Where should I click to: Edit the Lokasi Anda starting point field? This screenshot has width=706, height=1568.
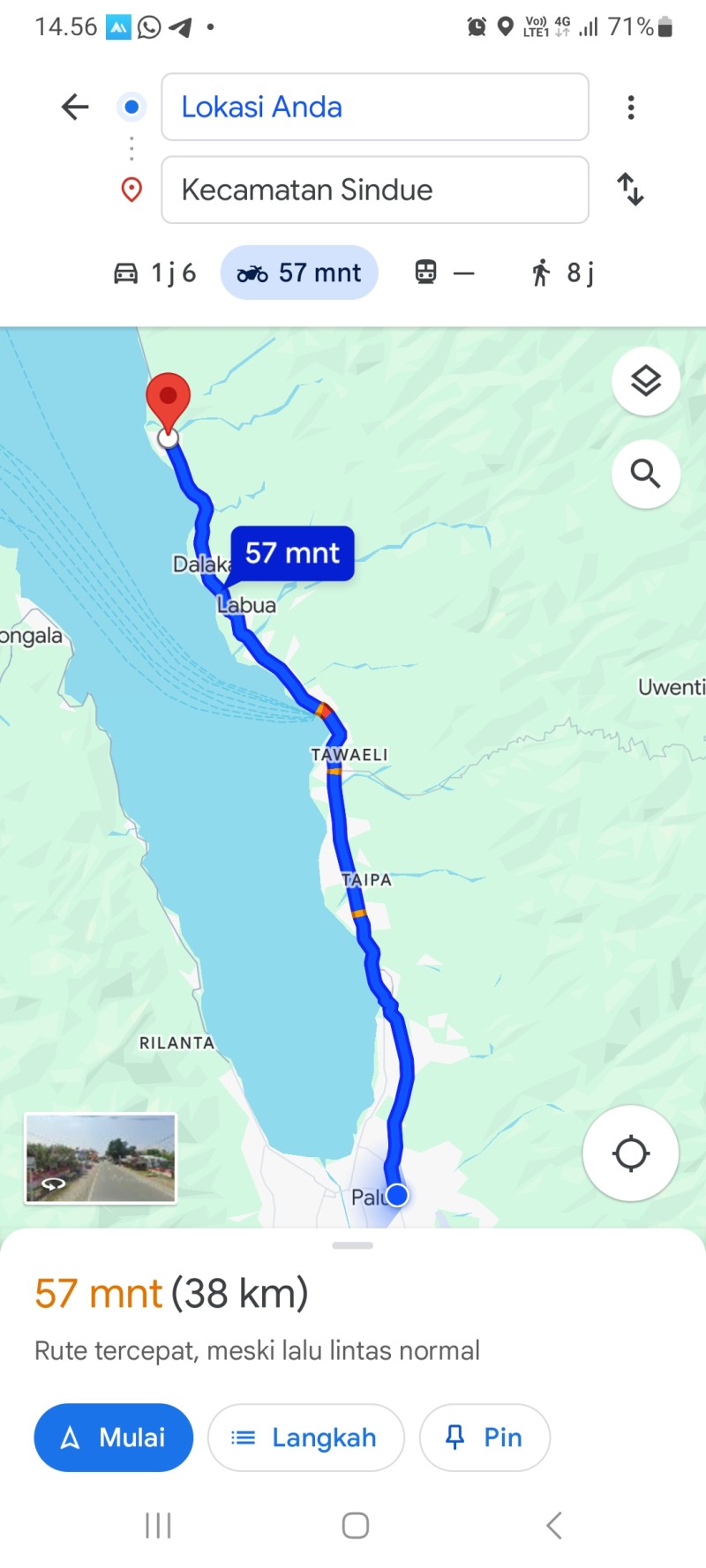[375, 107]
